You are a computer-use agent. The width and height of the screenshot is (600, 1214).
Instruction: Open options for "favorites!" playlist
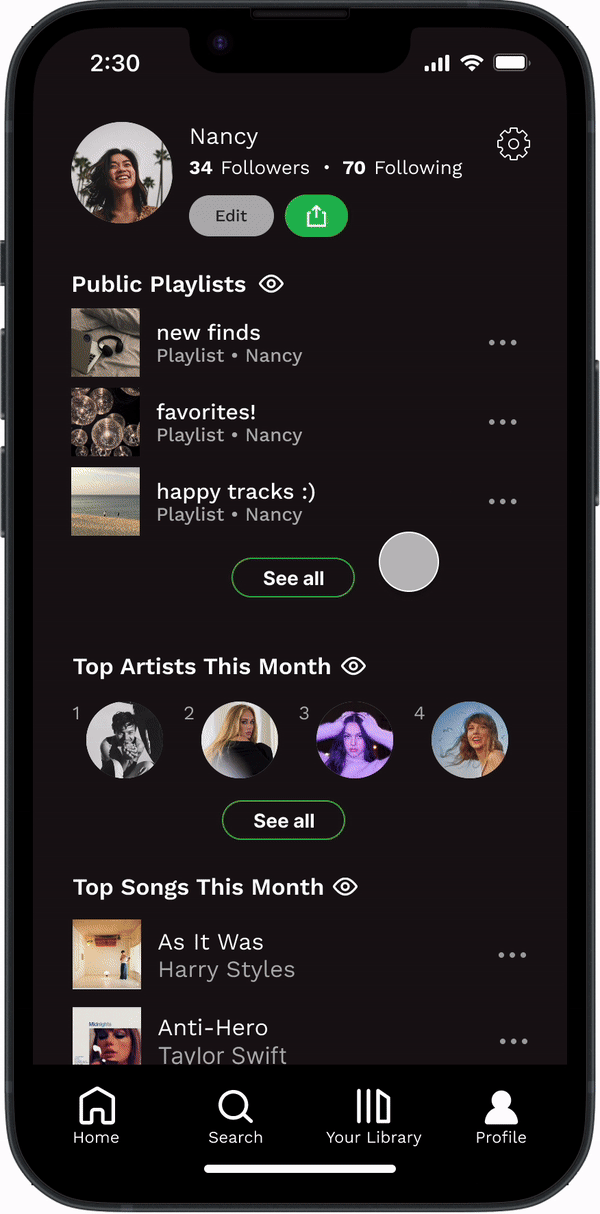pyautogui.click(x=502, y=422)
